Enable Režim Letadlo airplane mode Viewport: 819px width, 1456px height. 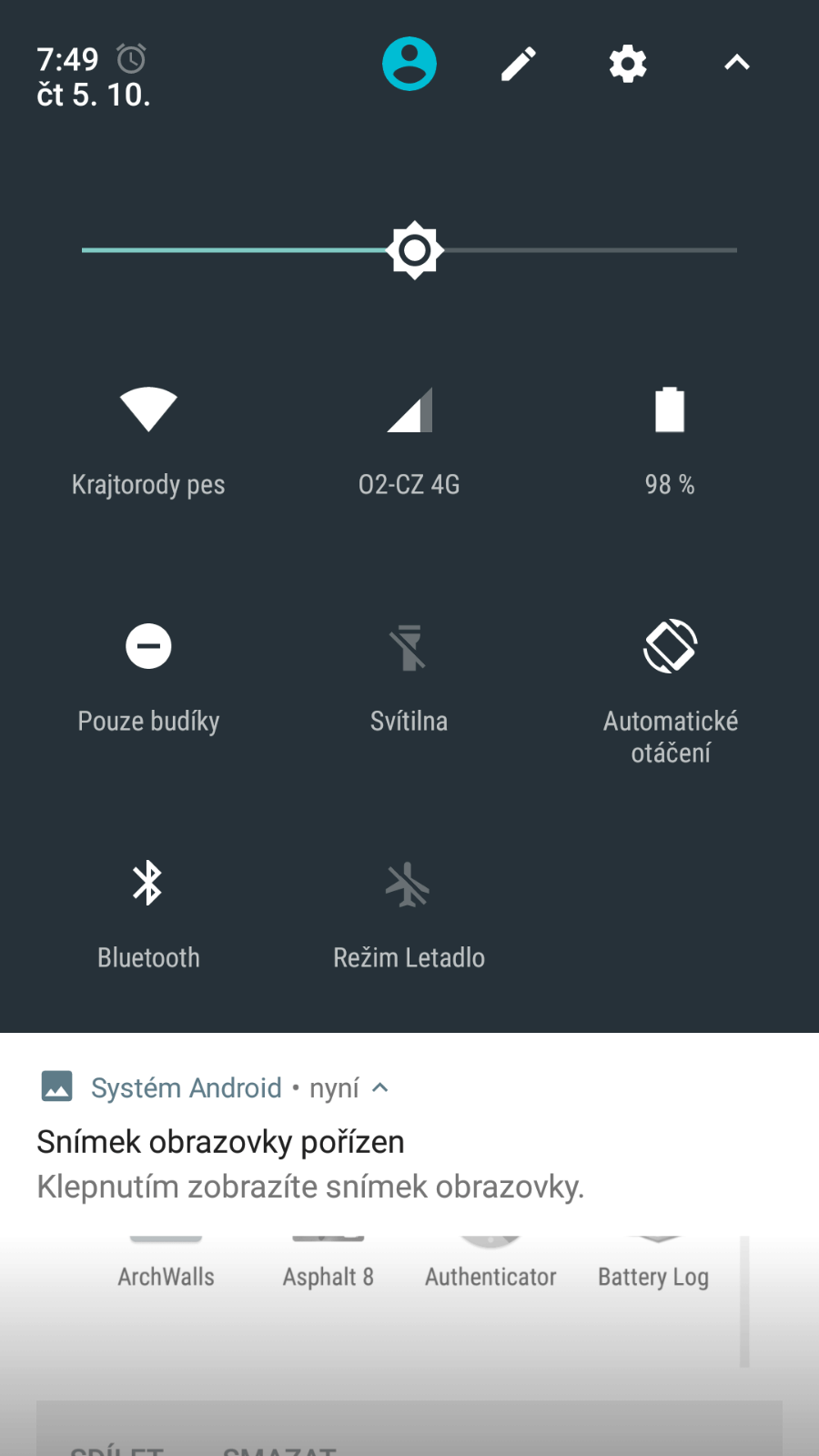409,915
